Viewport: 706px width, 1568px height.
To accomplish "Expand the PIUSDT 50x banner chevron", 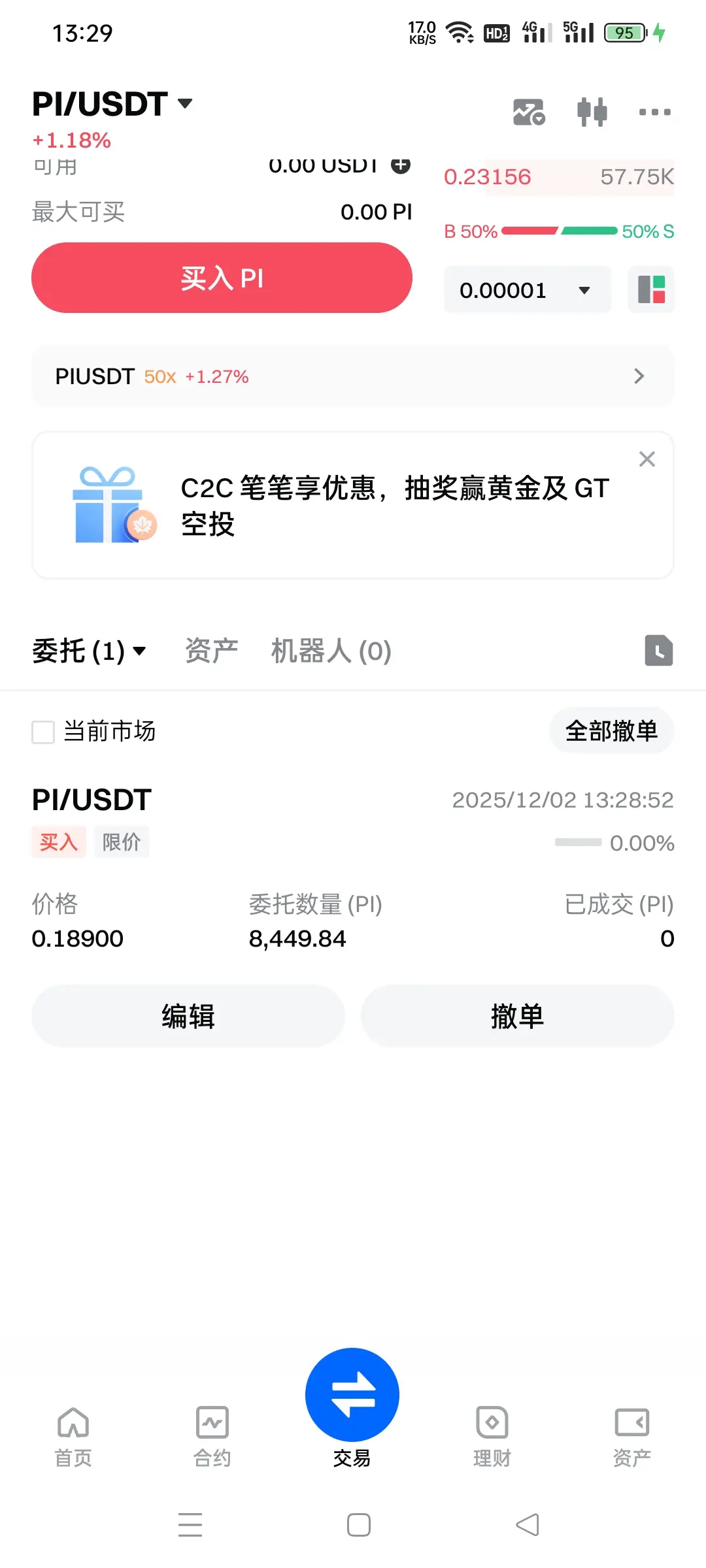I will pos(637,376).
